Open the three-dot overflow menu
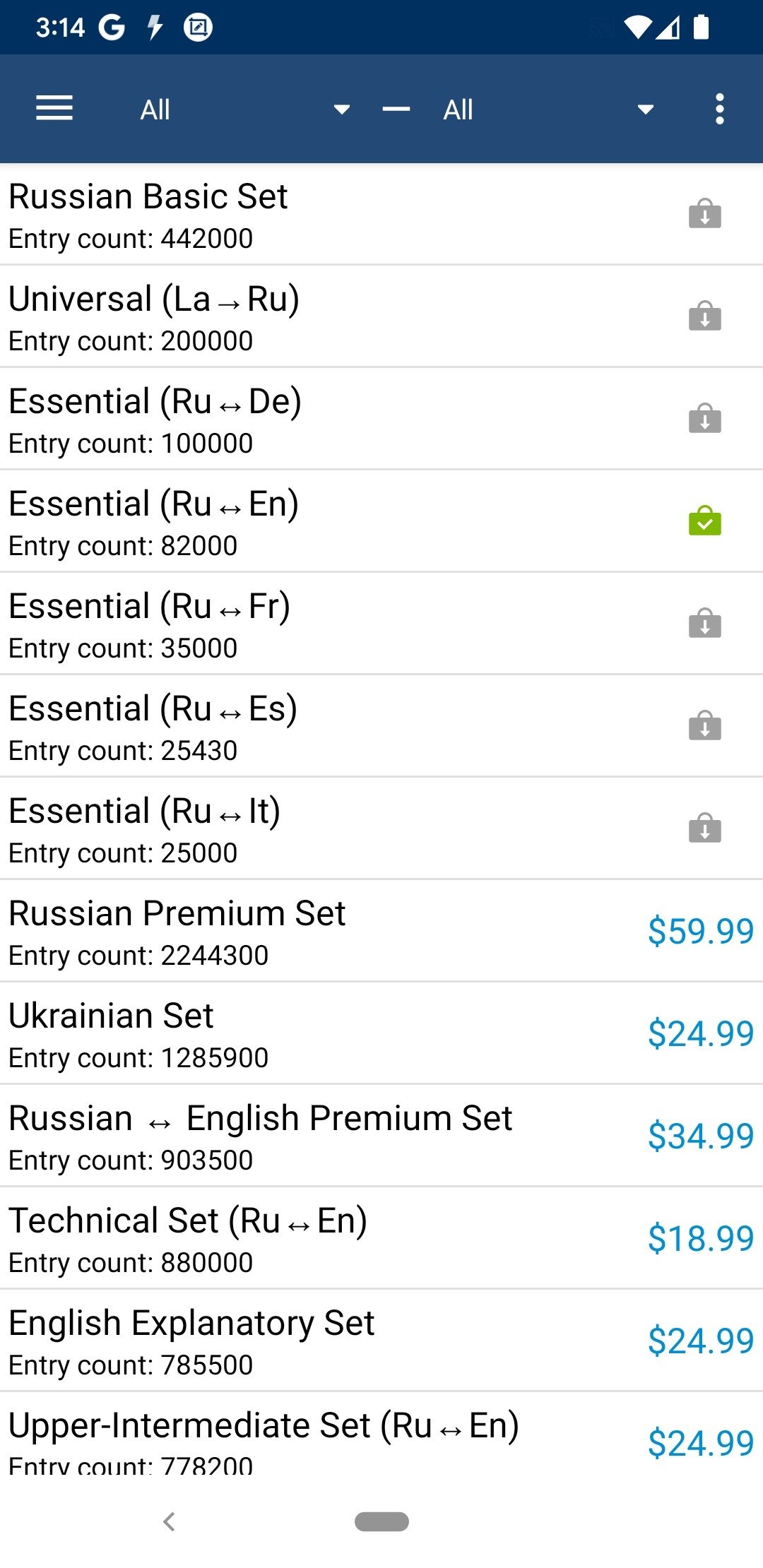 [x=719, y=109]
